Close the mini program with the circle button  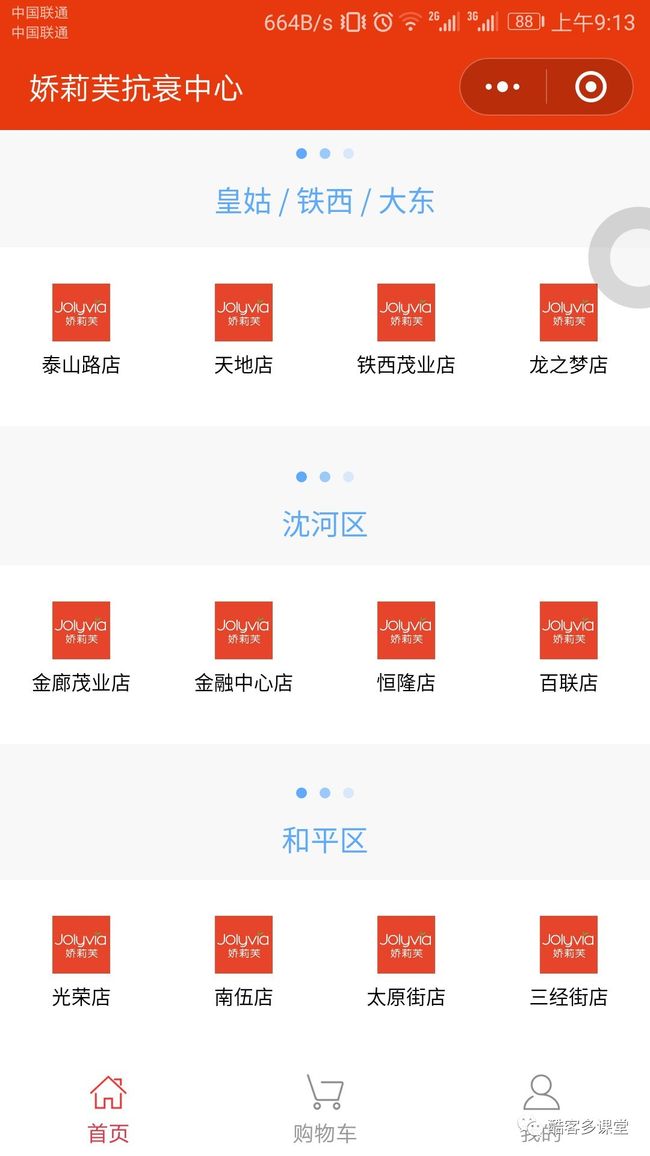590,87
